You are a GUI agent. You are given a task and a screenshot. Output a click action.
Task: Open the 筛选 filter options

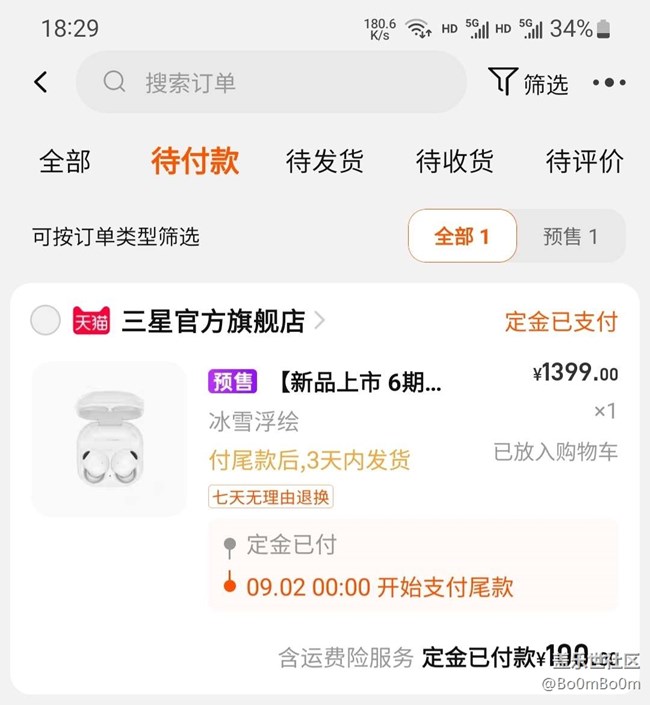click(530, 83)
